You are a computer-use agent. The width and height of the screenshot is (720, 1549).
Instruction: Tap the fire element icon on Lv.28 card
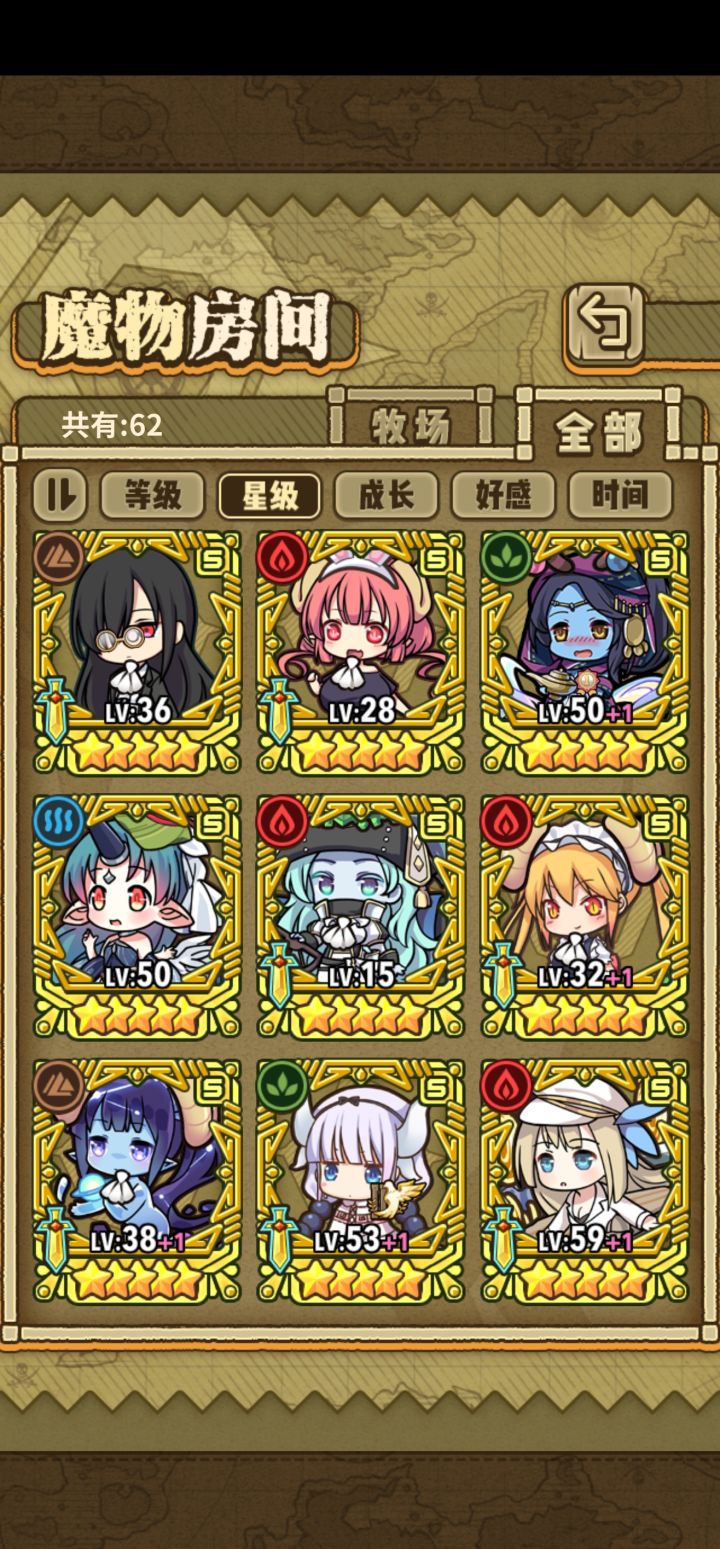[284, 557]
